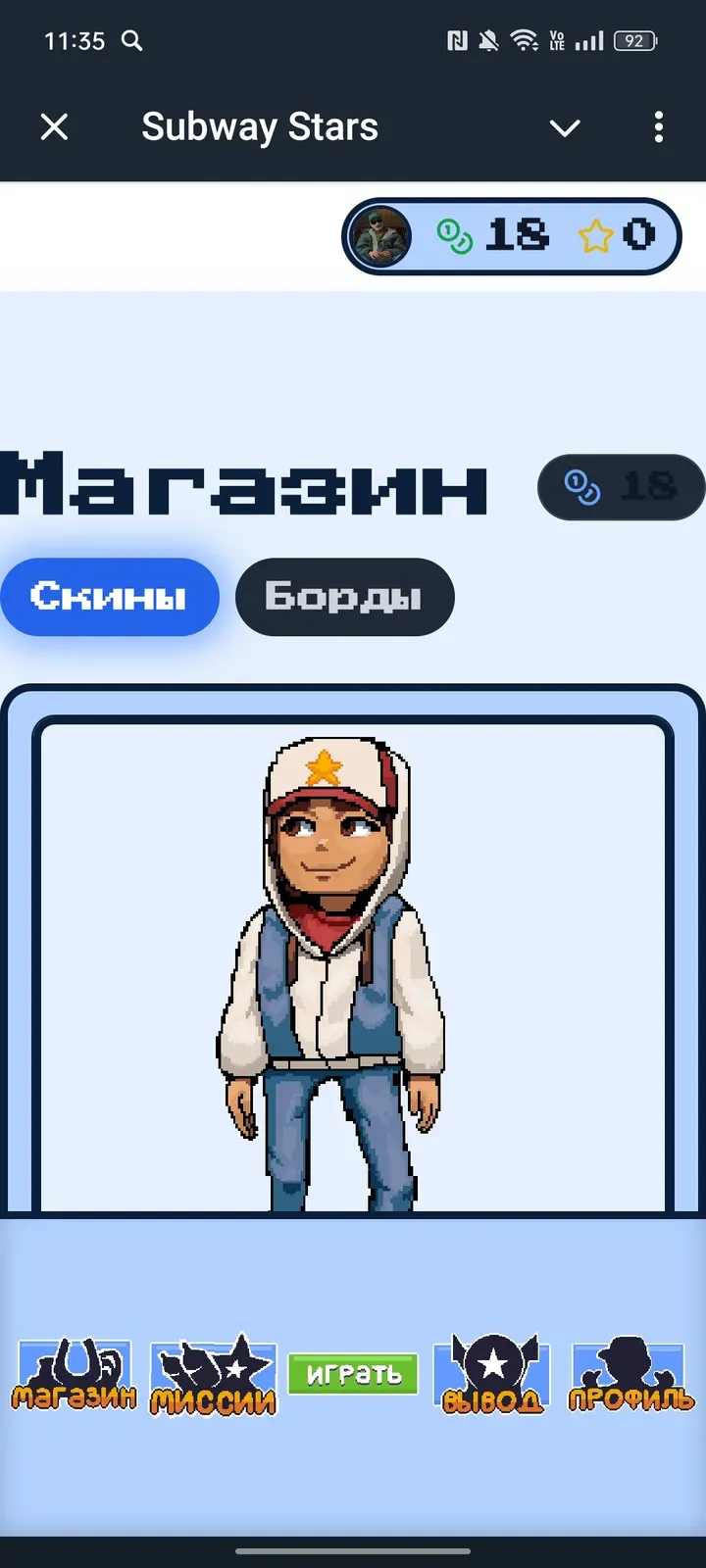Open the profile balance pill with avatar
Viewport: 706px width, 1568px height.
click(511, 236)
